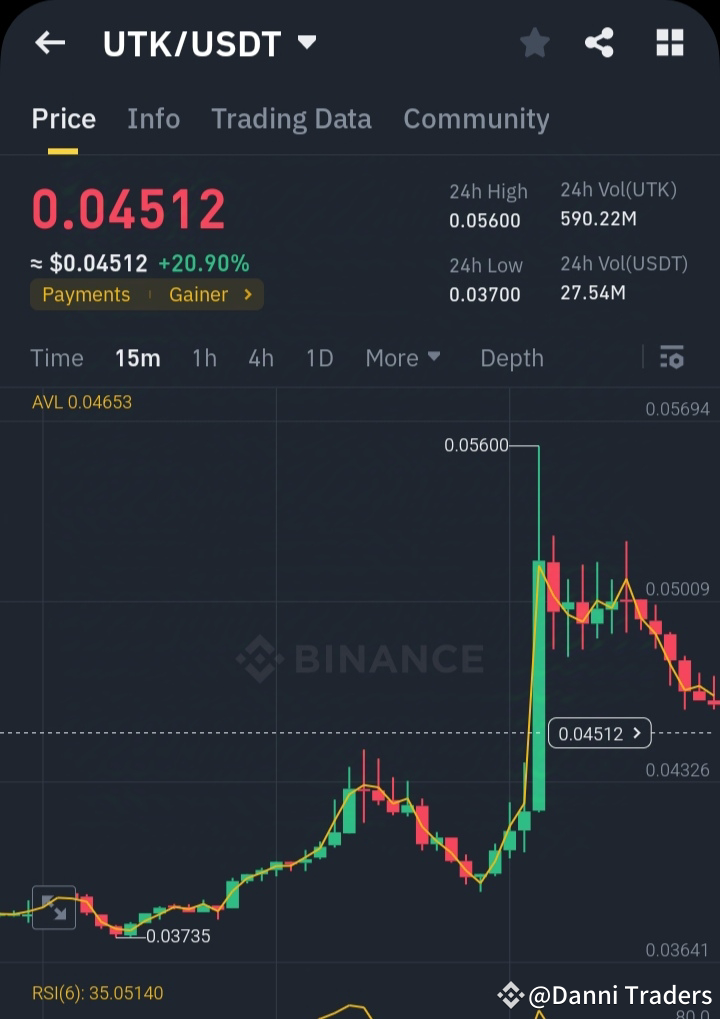The width and height of the screenshot is (720, 1019).
Task: Open the share options icon
Action: pos(600,42)
